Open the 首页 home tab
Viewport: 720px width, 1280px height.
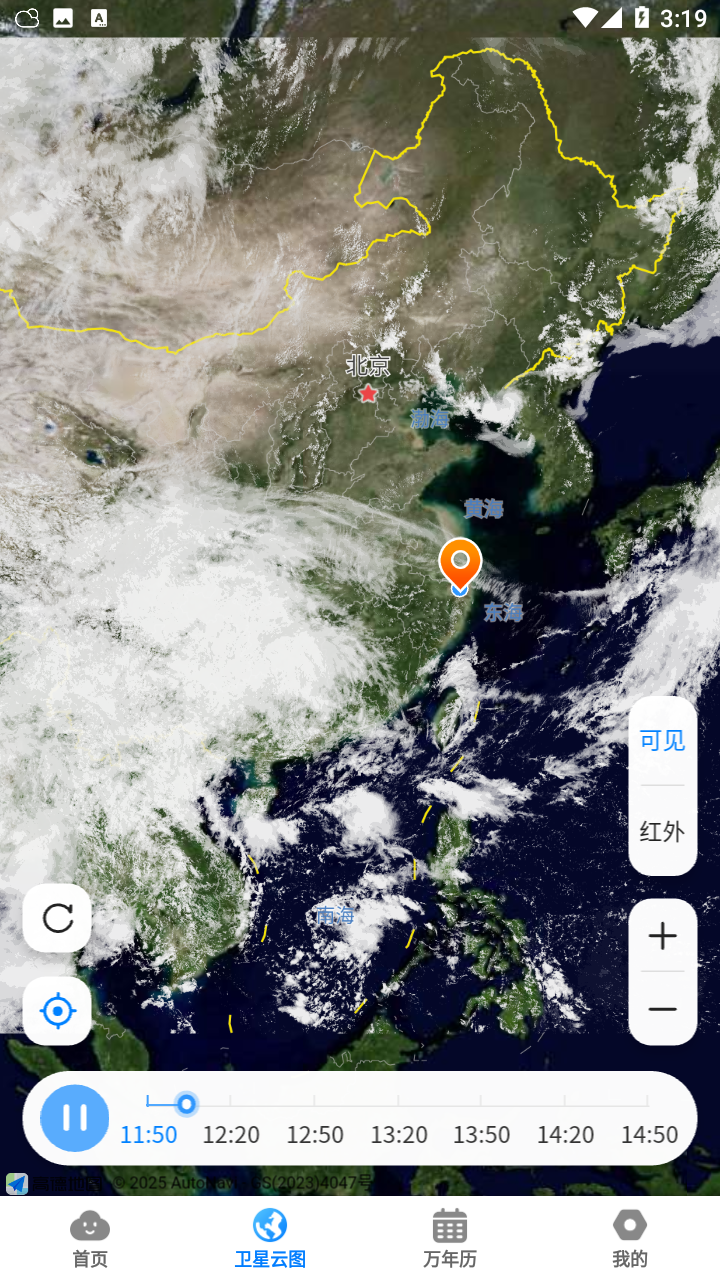(x=90, y=1238)
